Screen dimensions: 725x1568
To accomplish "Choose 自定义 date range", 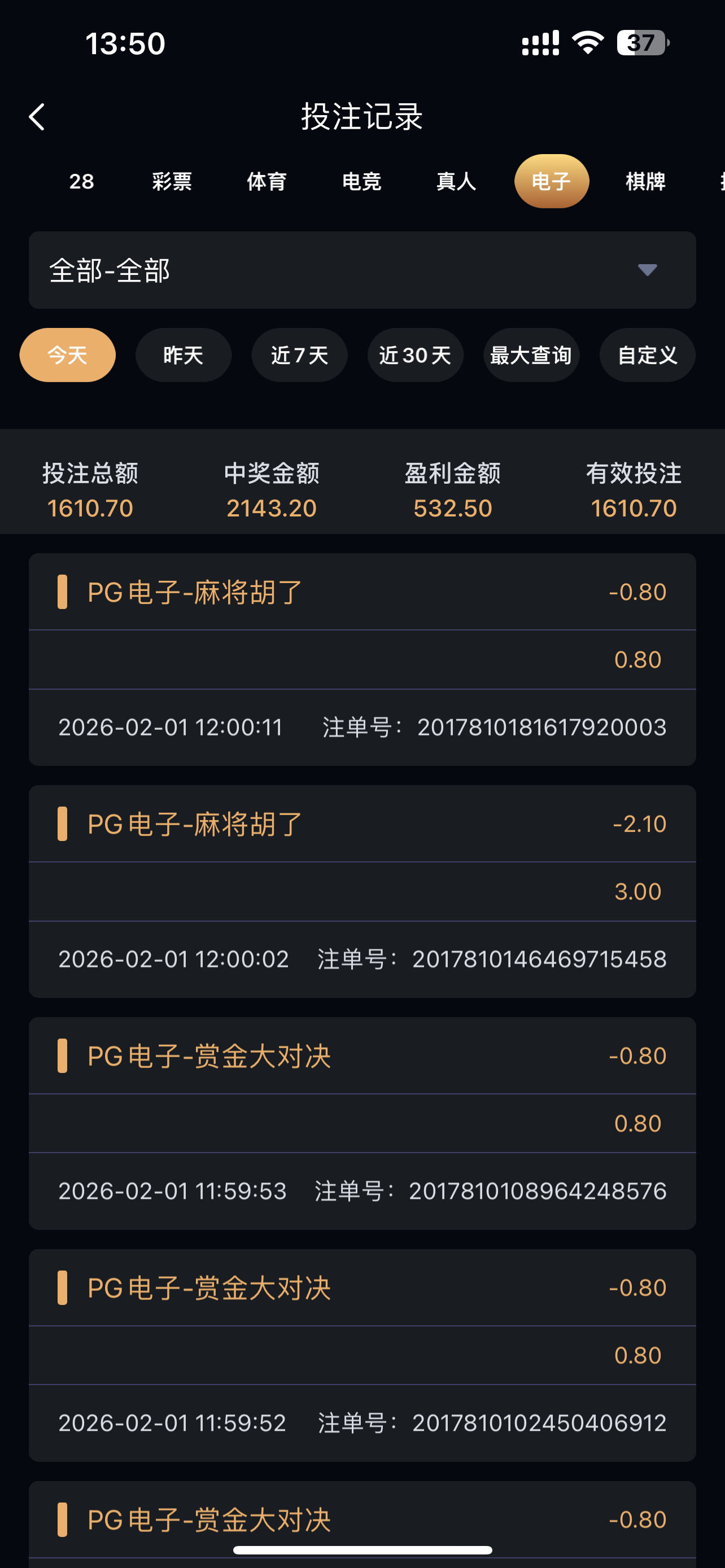I will click(647, 355).
